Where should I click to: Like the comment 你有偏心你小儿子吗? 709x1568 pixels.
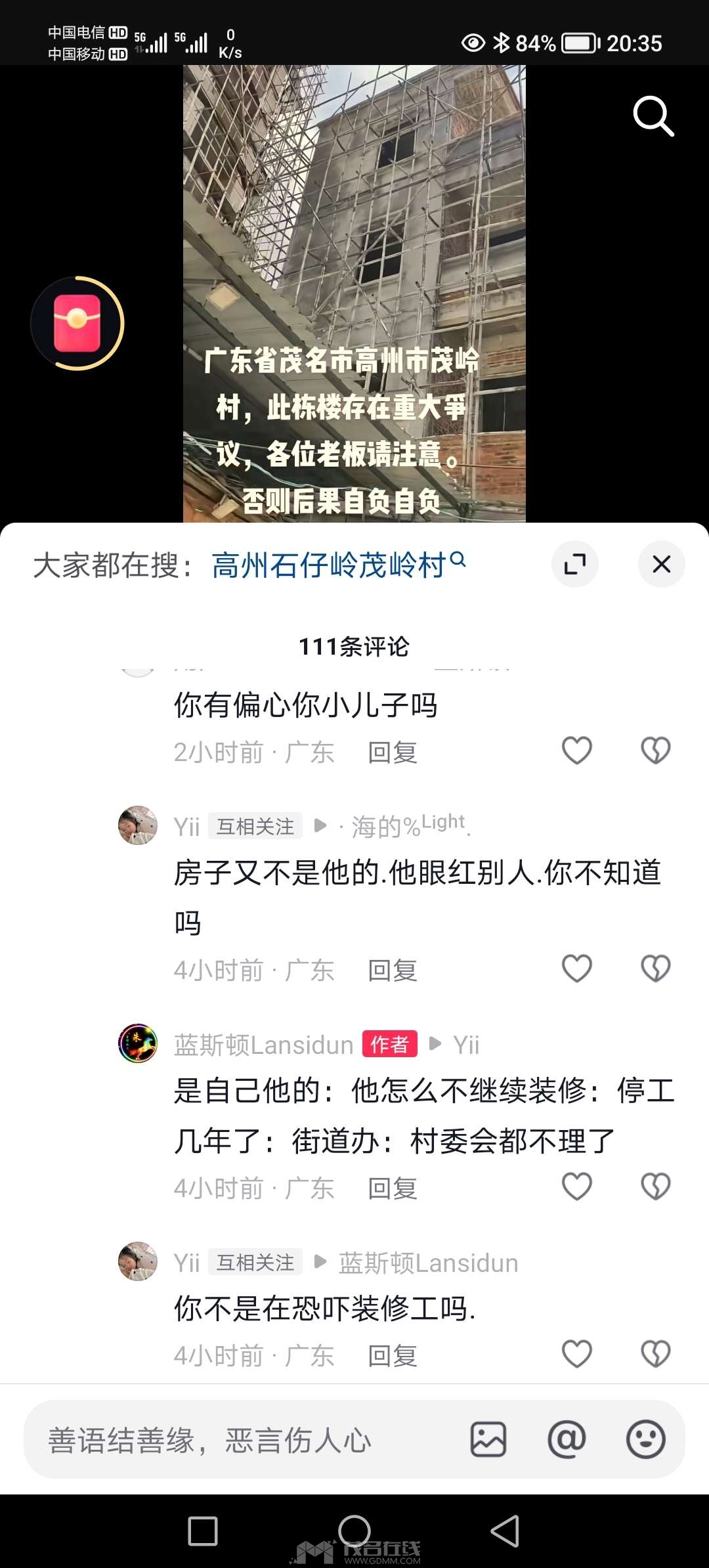point(577,751)
